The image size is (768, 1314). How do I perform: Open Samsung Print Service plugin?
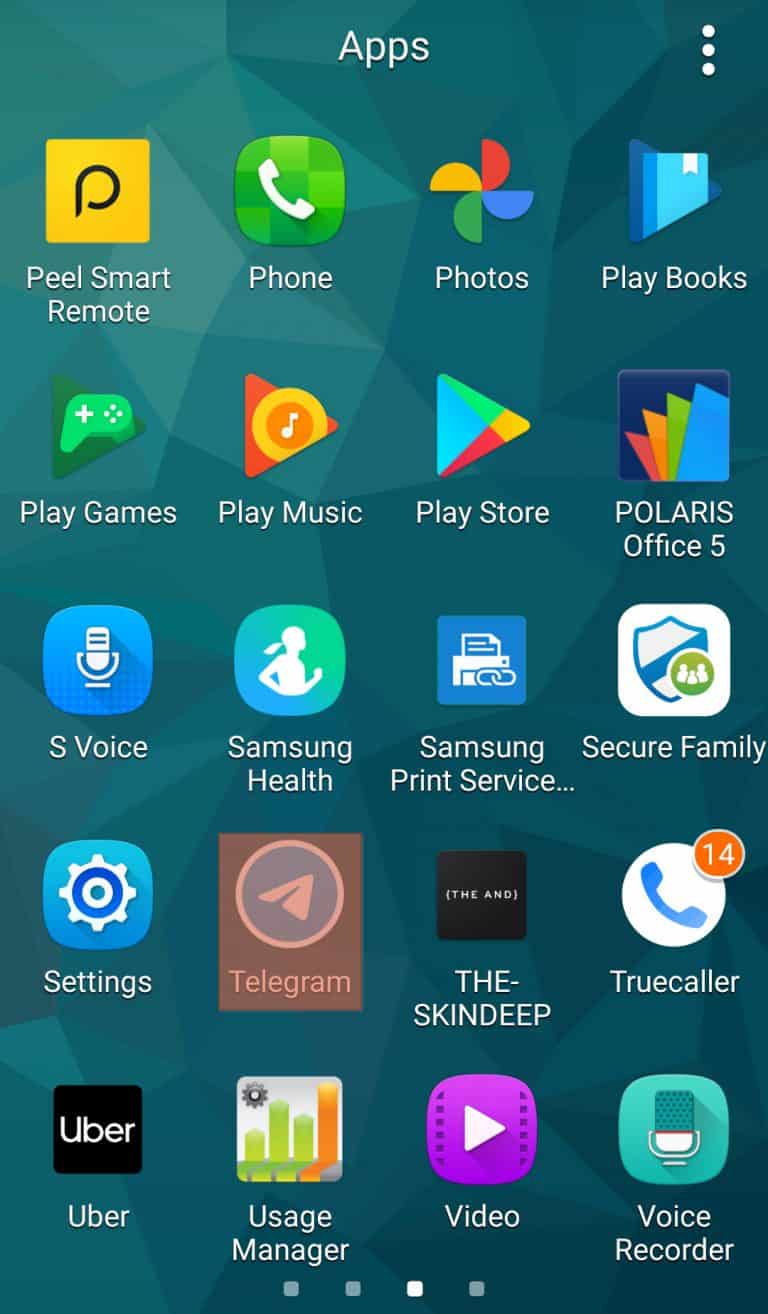[x=482, y=659]
